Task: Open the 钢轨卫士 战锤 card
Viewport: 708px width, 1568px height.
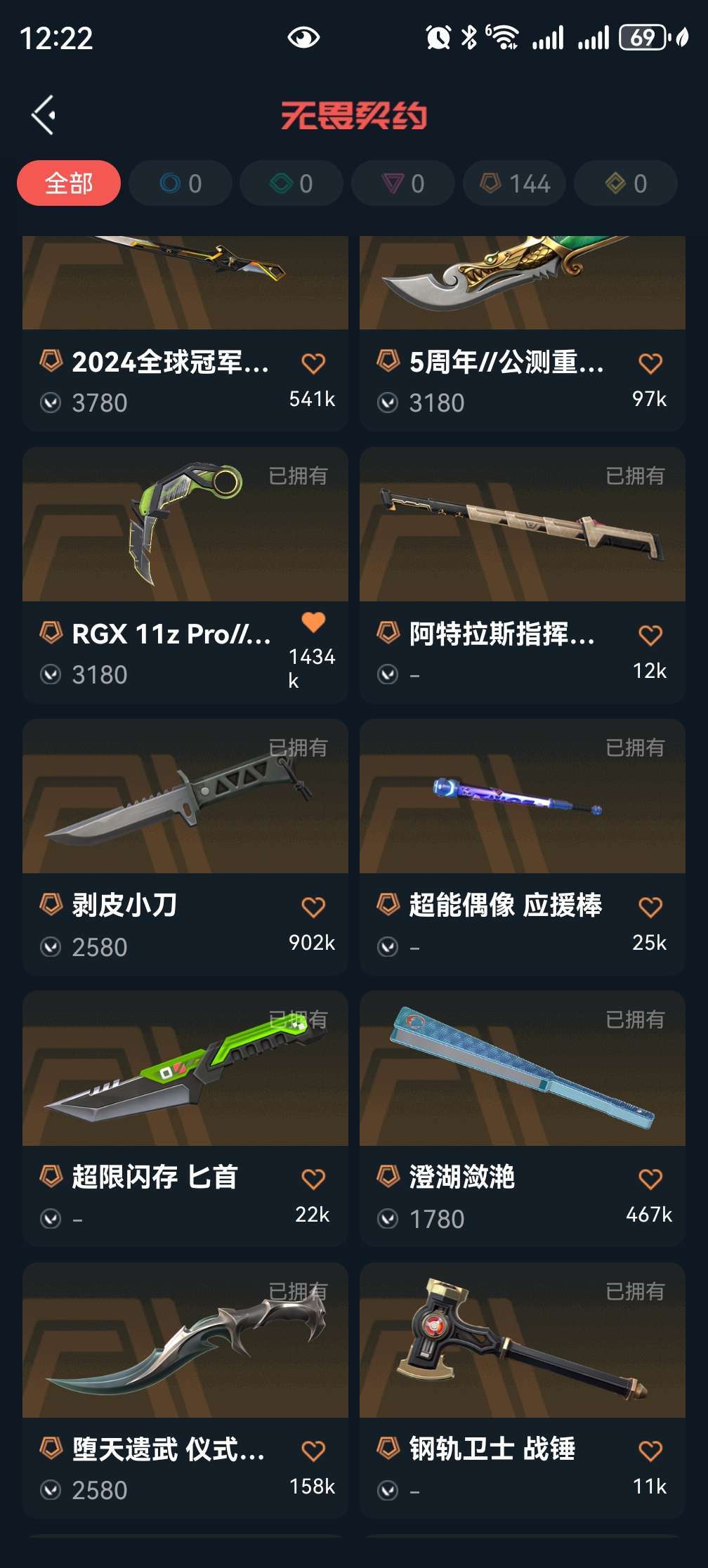Action: coord(523,1390)
